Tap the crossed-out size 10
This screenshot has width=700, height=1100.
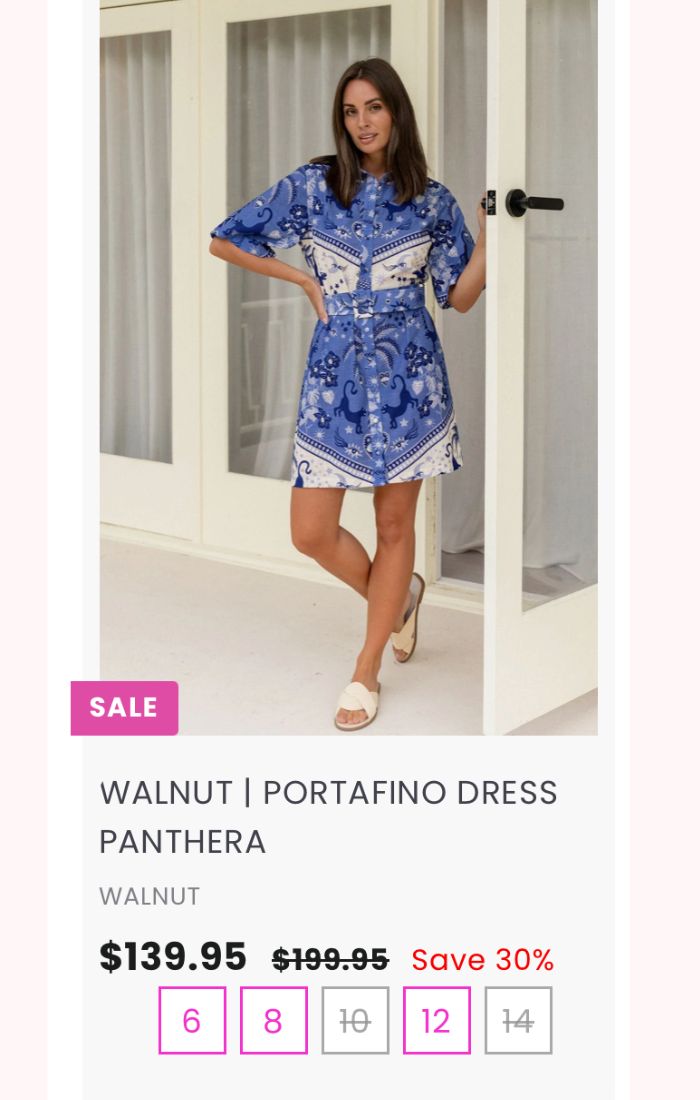(355, 1021)
